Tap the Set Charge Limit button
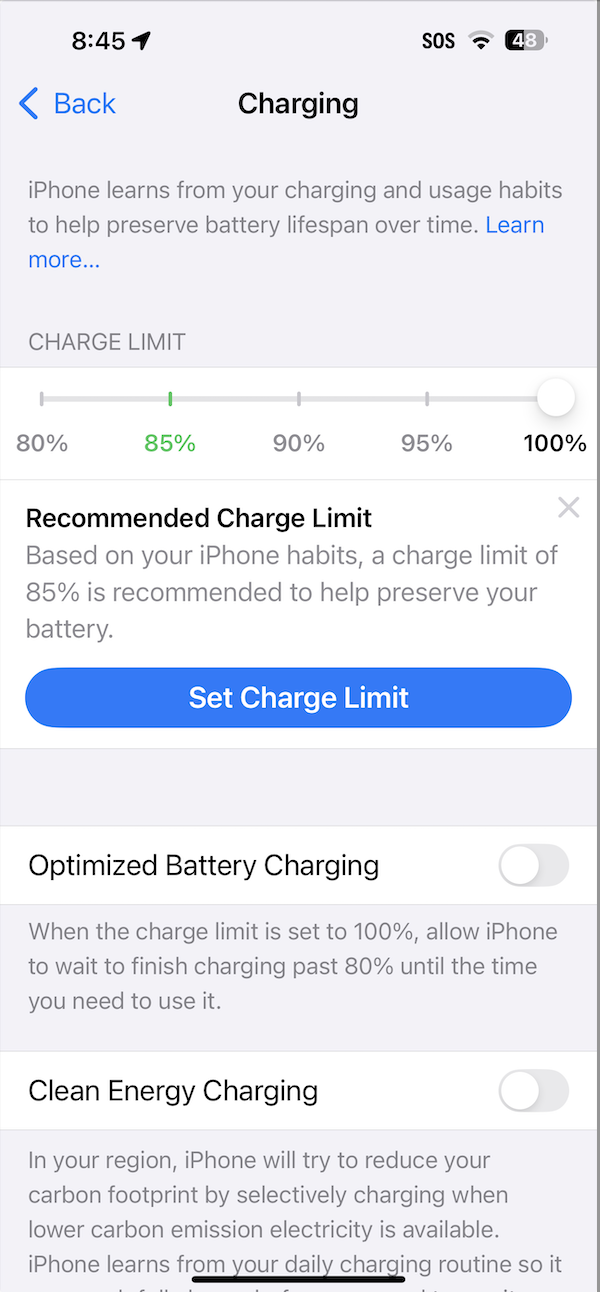 click(298, 697)
